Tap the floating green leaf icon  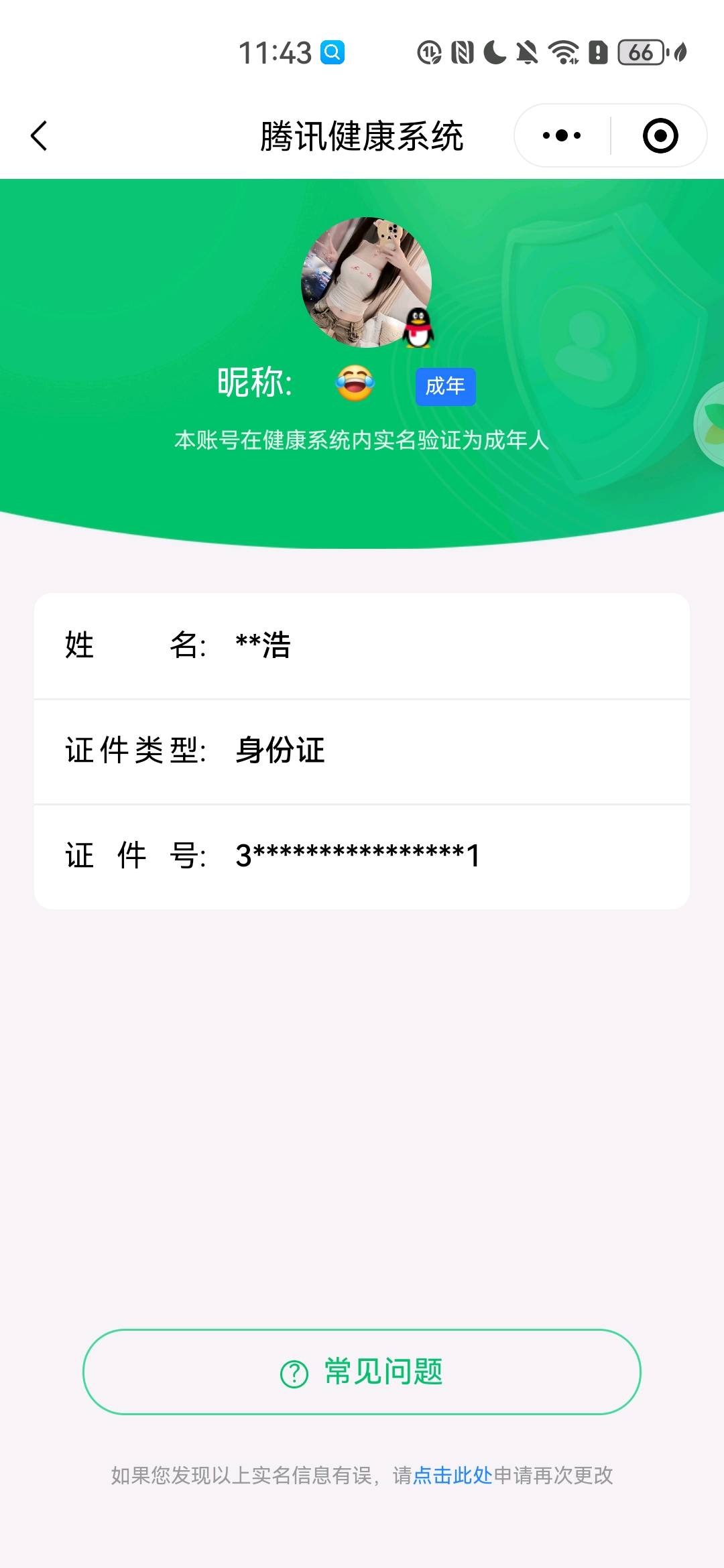tap(710, 423)
